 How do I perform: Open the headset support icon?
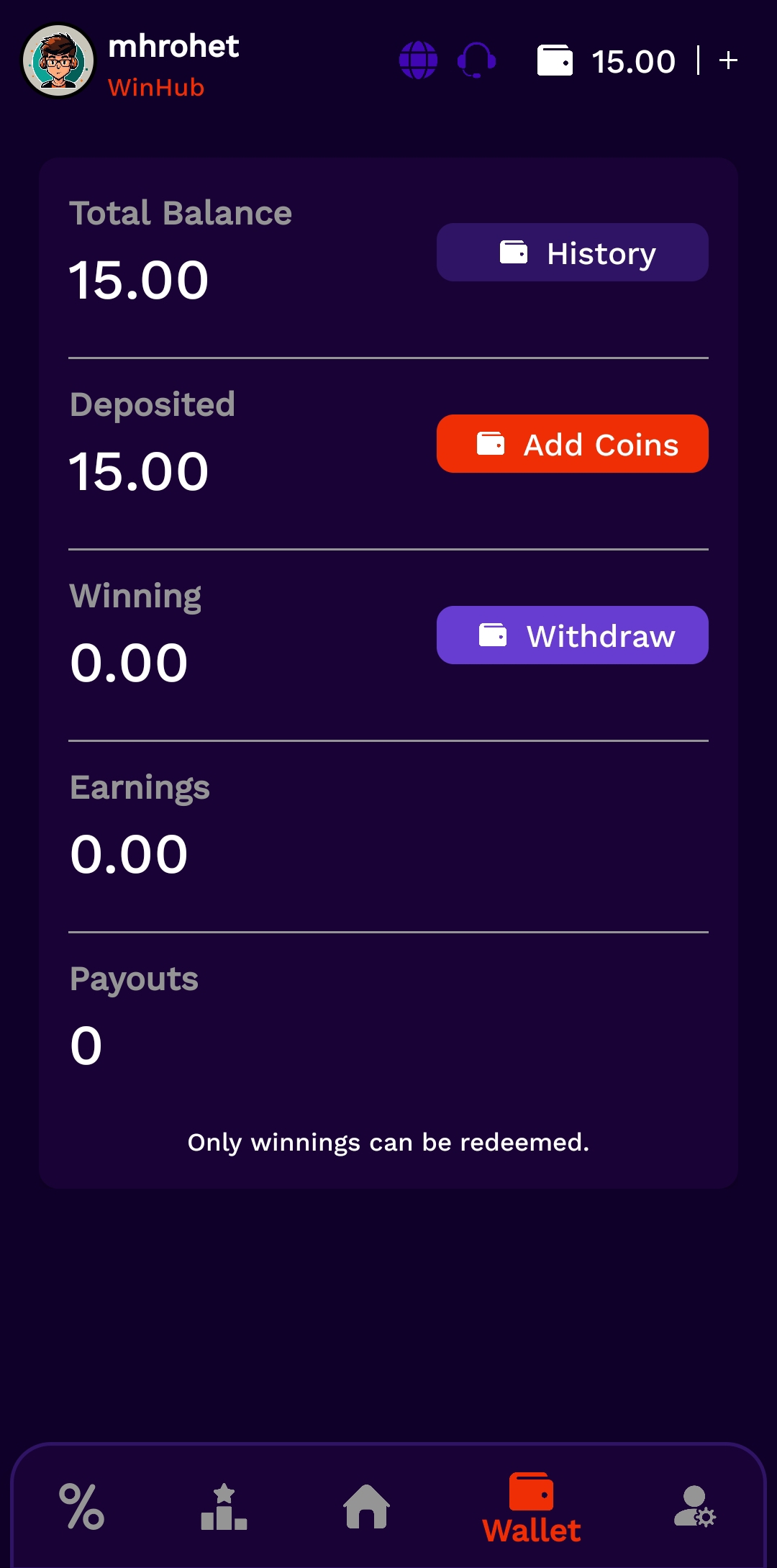pos(476,60)
